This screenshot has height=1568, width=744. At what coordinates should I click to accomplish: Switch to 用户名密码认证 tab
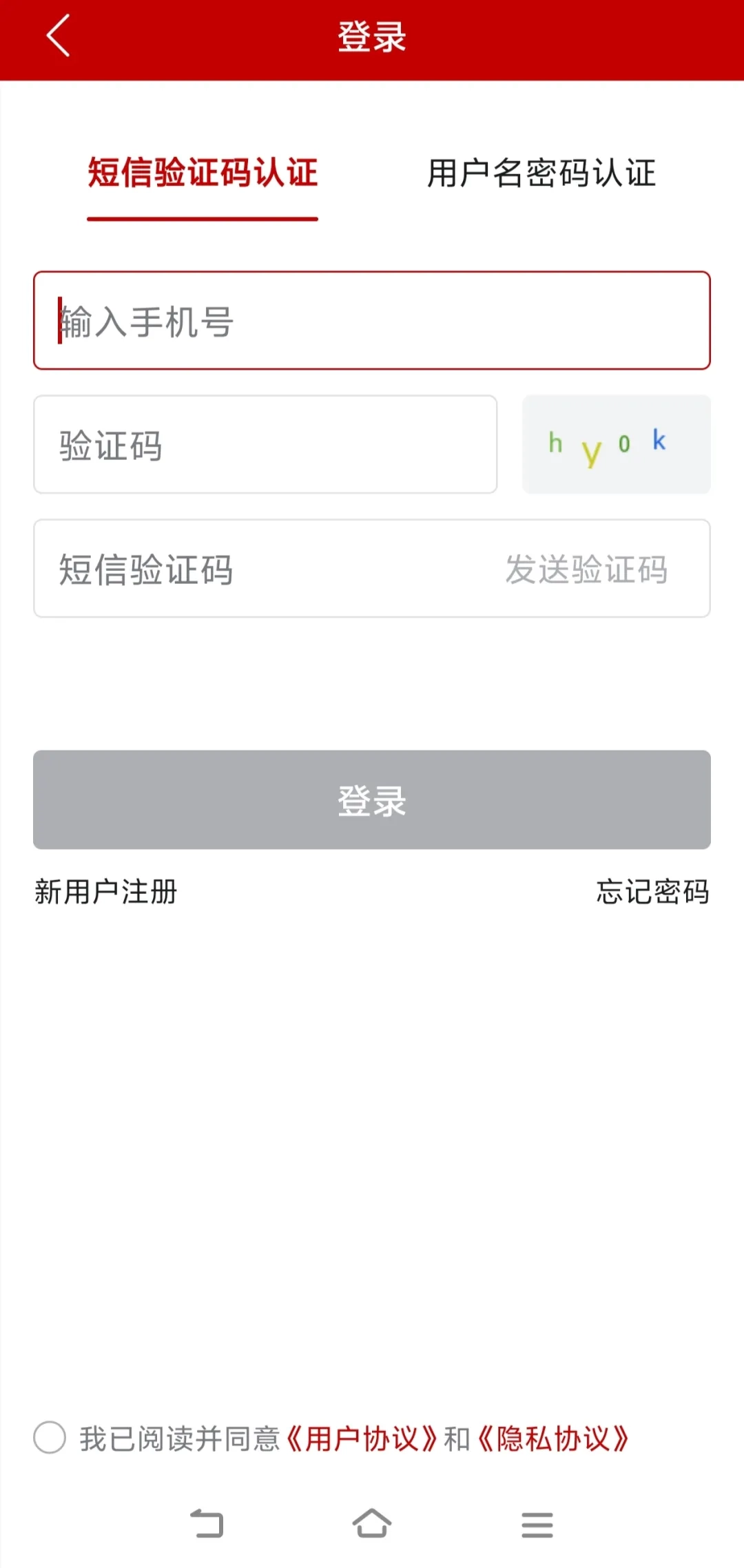point(541,173)
